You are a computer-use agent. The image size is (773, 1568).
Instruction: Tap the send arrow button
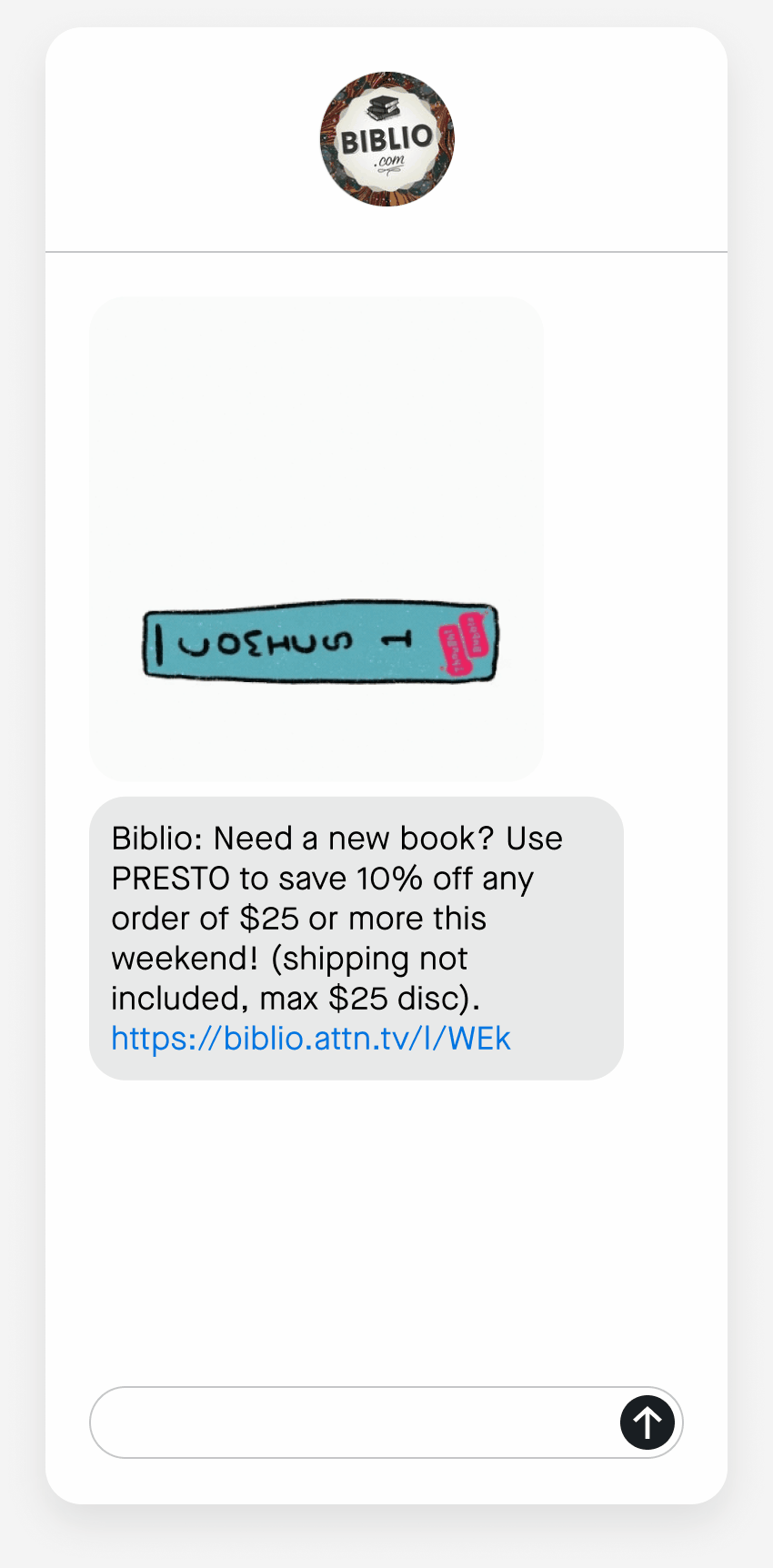tap(647, 1422)
